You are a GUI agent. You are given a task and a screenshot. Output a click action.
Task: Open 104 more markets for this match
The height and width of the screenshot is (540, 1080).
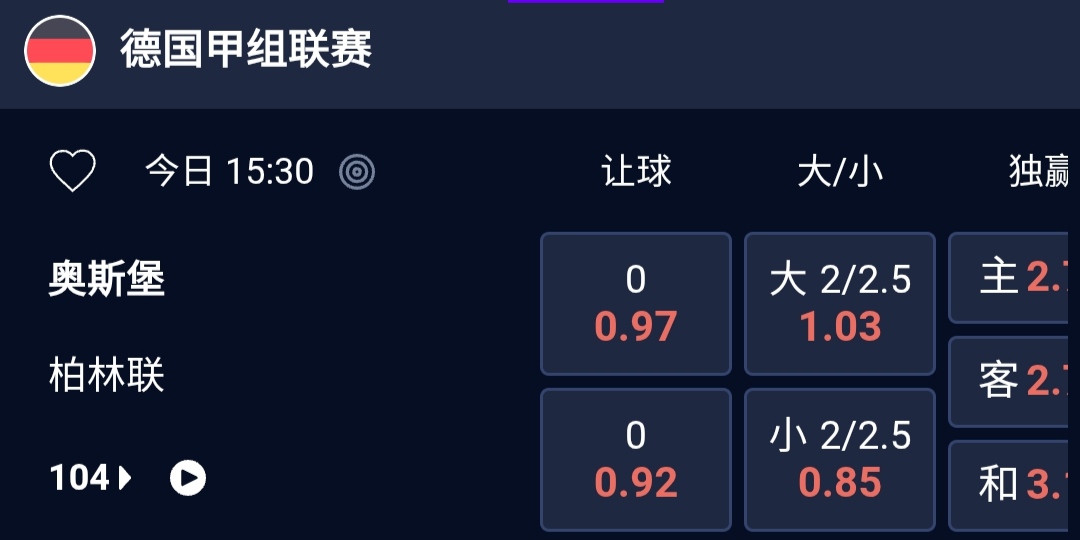point(90,478)
